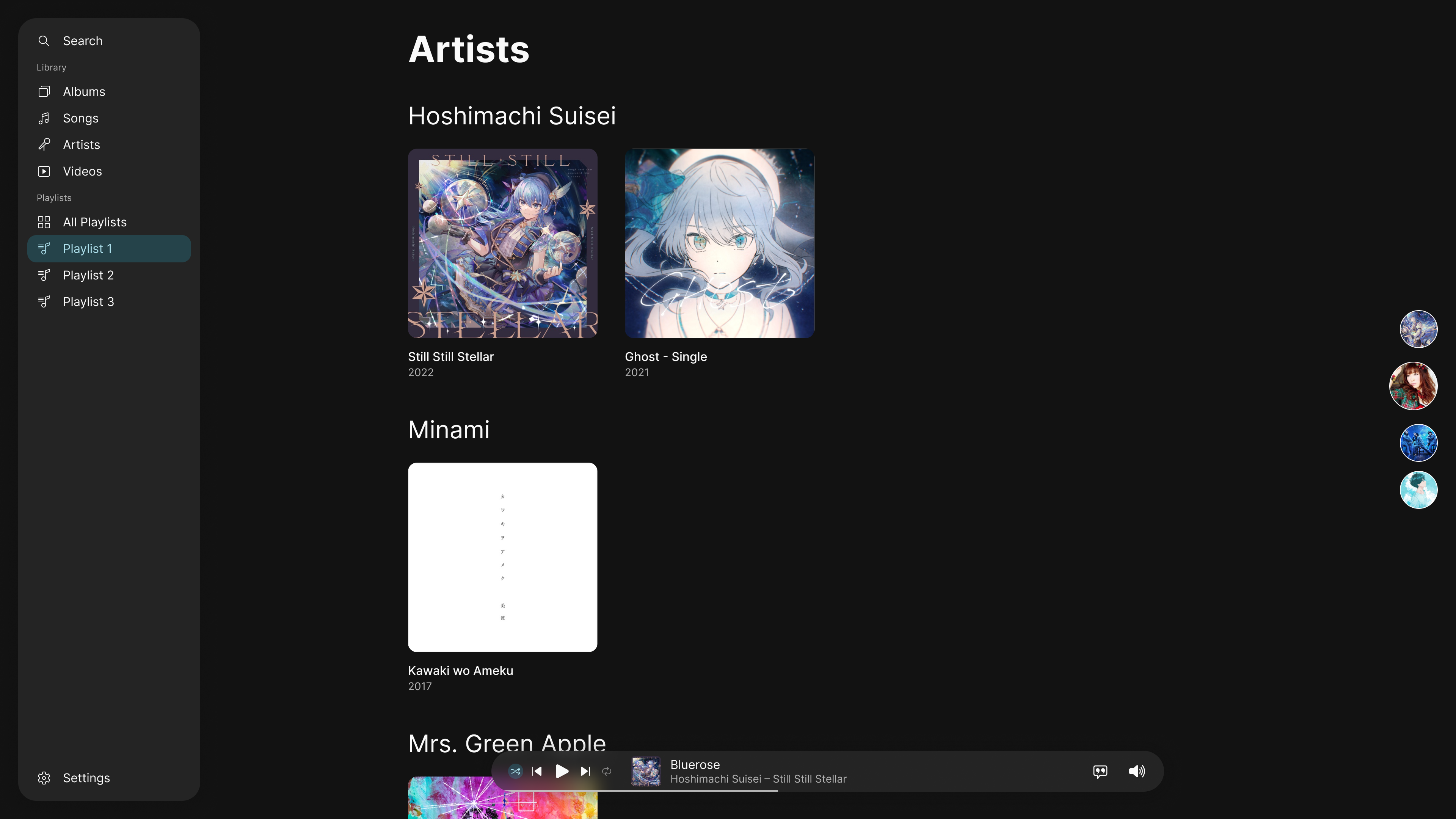Tap the volume speaker icon
The image size is (1456, 819).
coord(1137,771)
